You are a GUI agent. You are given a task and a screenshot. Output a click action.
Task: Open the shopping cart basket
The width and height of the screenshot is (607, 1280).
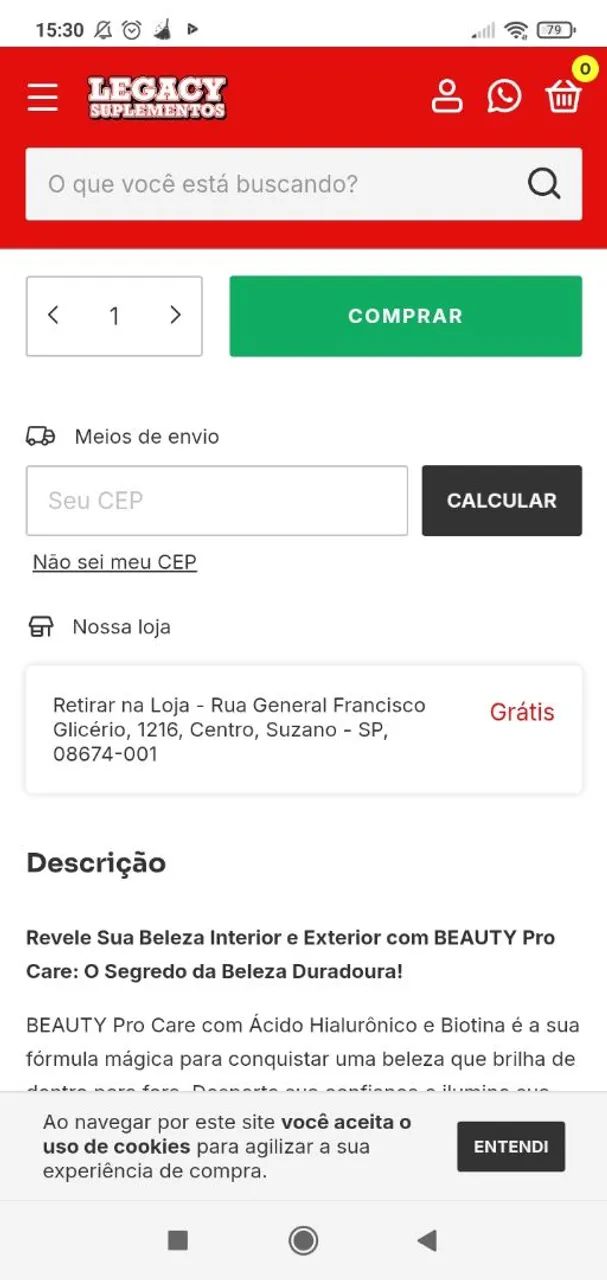[563, 96]
